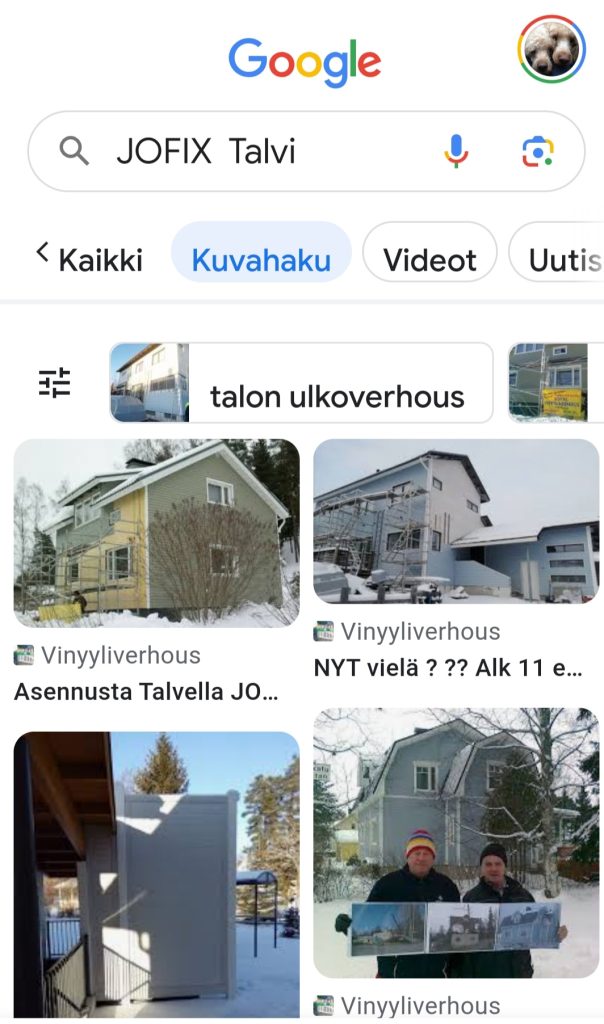Switch to the Videot tab
The width and height of the screenshot is (604, 1024).
[x=430, y=260]
